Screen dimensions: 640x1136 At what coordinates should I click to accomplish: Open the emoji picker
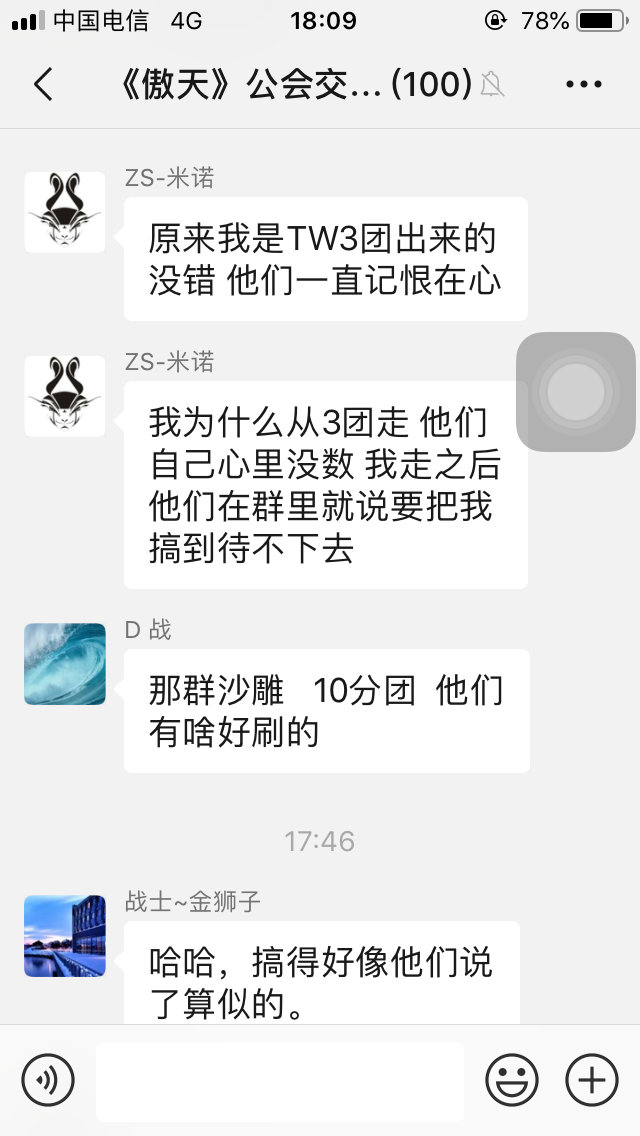click(x=512, y=1080)
